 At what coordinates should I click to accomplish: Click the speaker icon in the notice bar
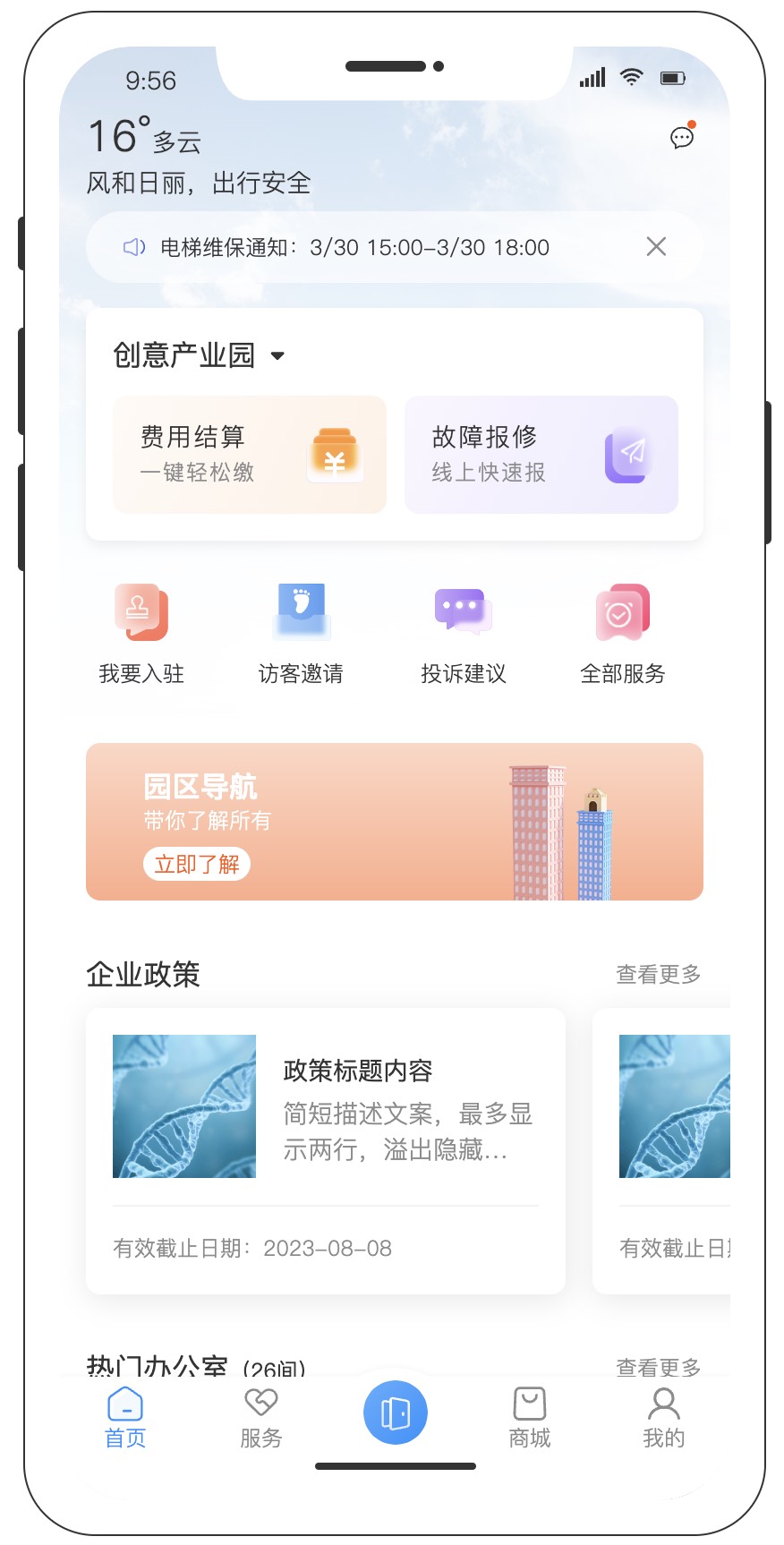click(133, 247)
